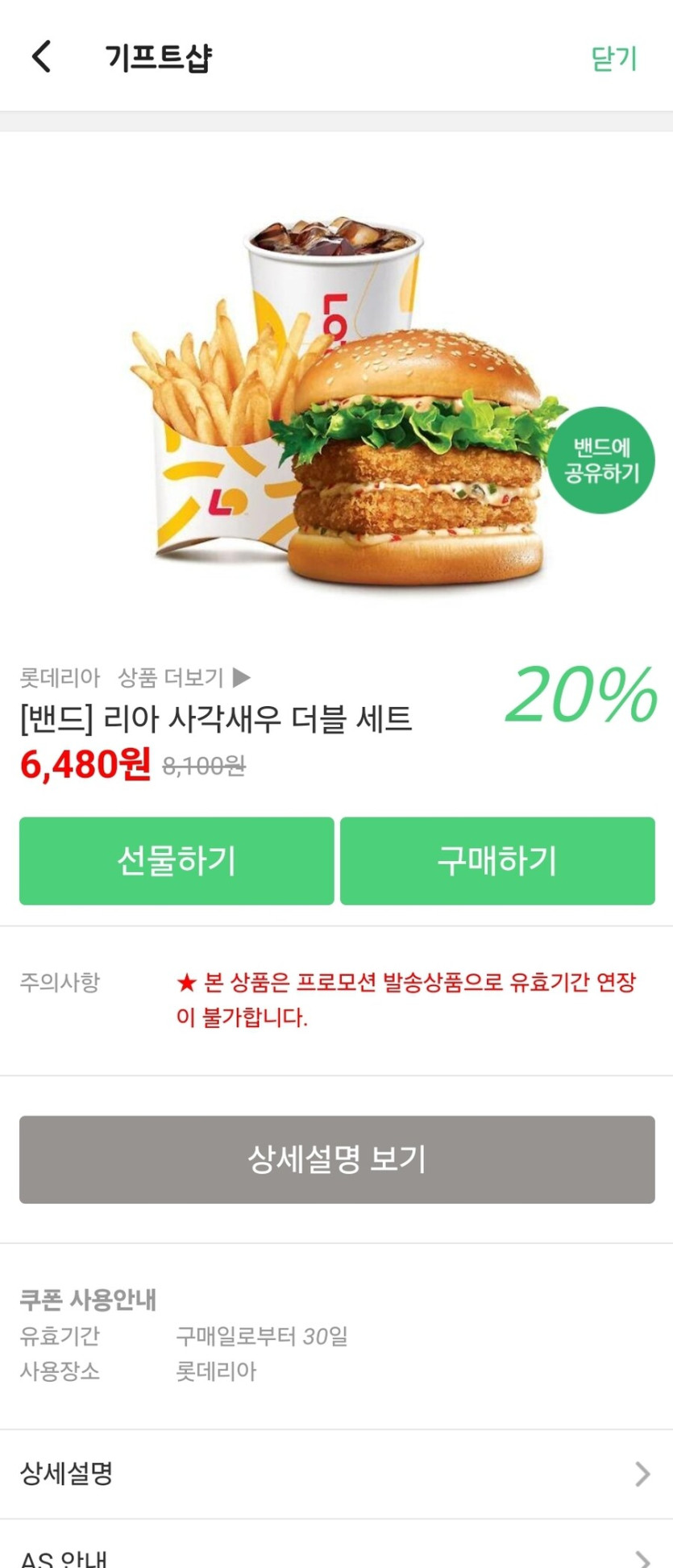
Task: Buy the set with 구매하기
Action: click(x=497, y=860)
